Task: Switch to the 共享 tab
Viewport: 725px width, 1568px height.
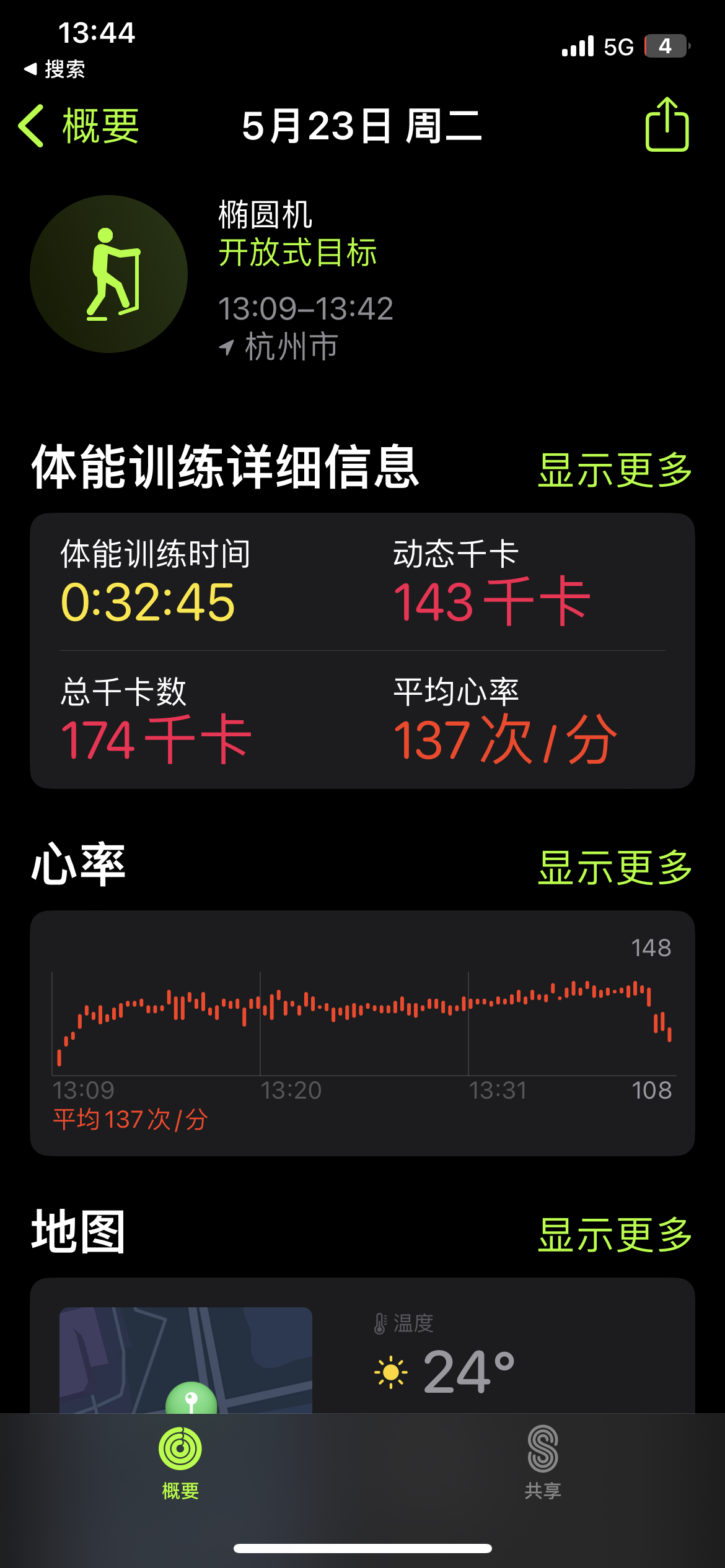Action: pos(543,1462)
